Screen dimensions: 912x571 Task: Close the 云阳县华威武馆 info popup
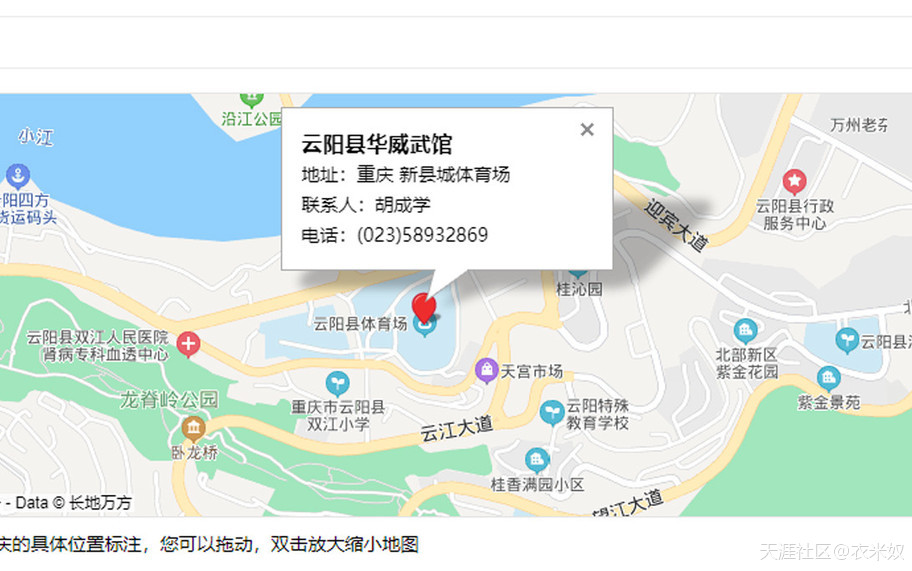(587, 129)
